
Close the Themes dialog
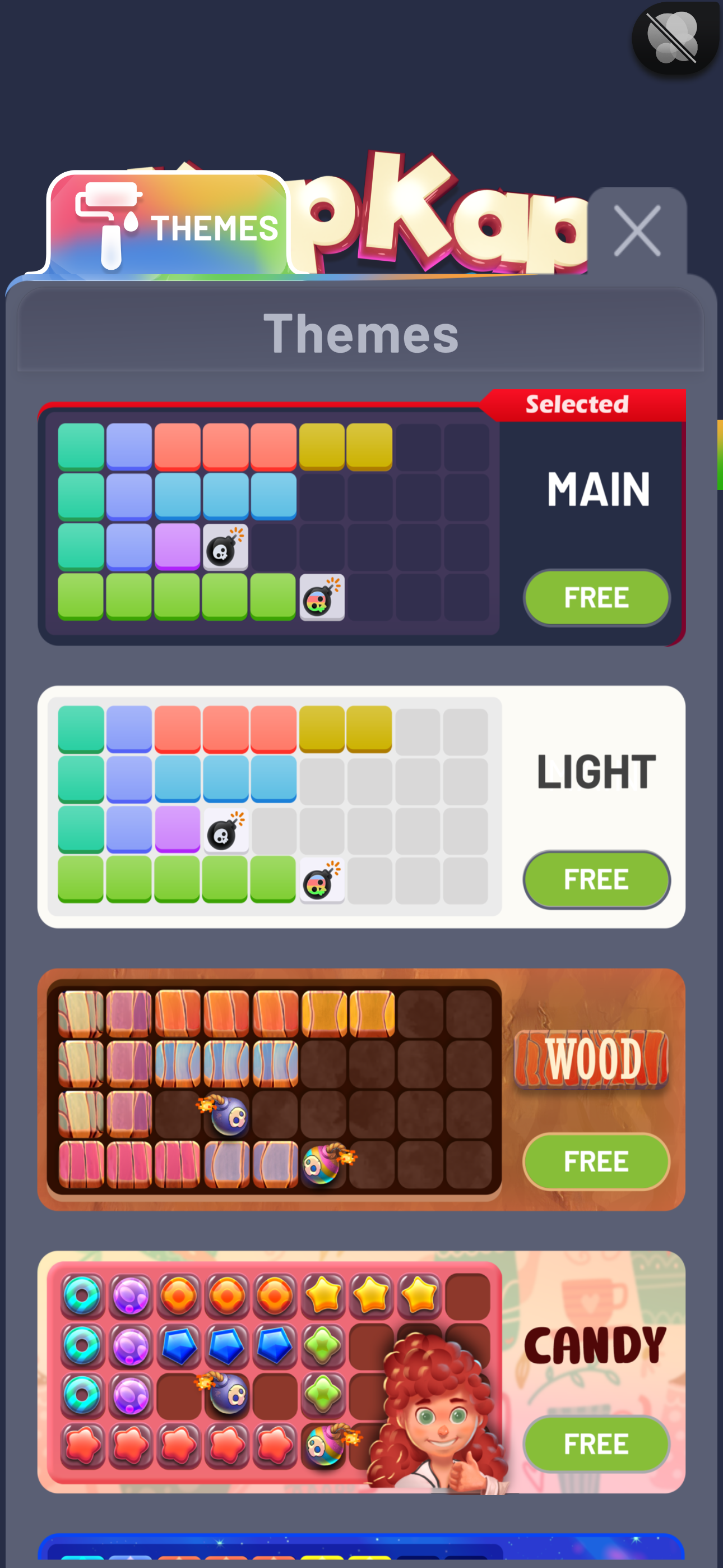637,230
